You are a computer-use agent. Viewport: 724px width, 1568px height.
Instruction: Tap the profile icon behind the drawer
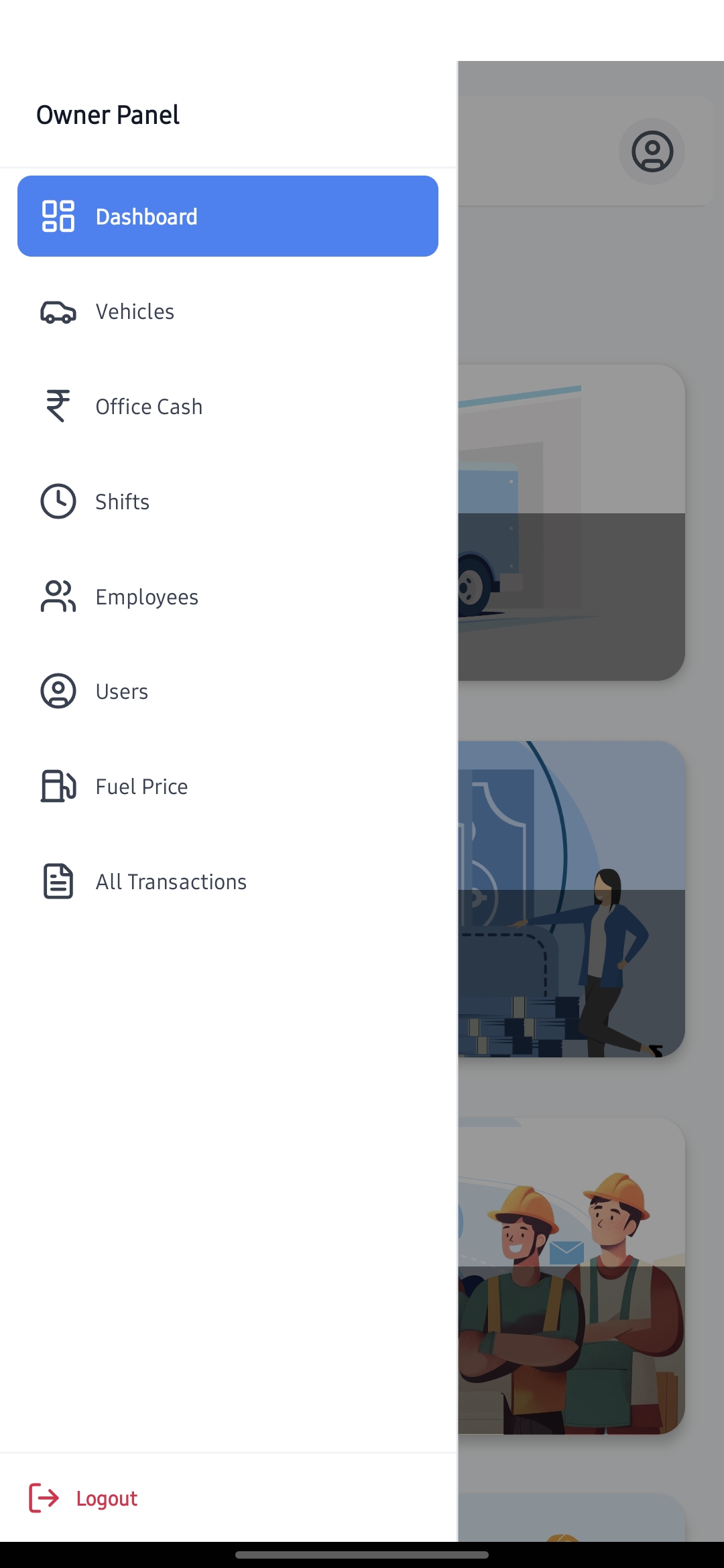652,152
